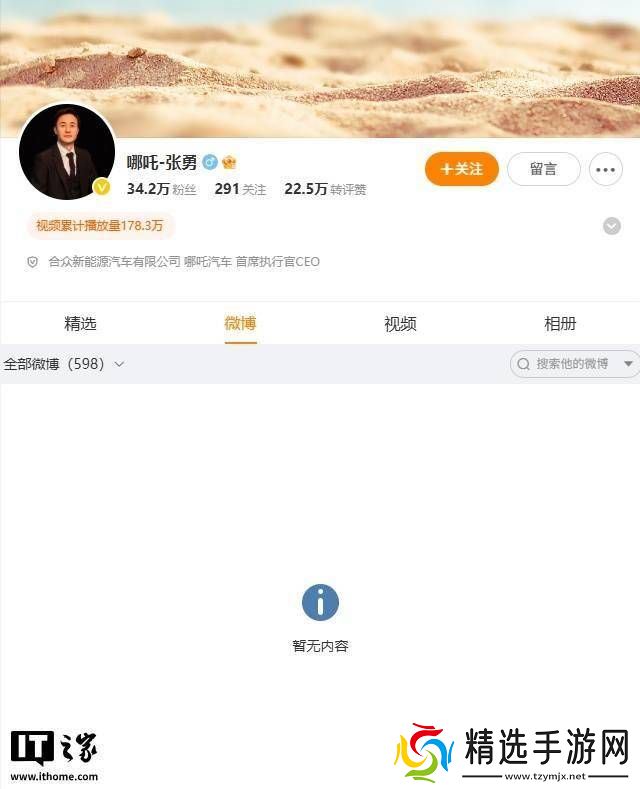Switch to the 精选 tab
The height and width of the screenshot is (789, 640).
pyautogui.click(x=80, y=324)
